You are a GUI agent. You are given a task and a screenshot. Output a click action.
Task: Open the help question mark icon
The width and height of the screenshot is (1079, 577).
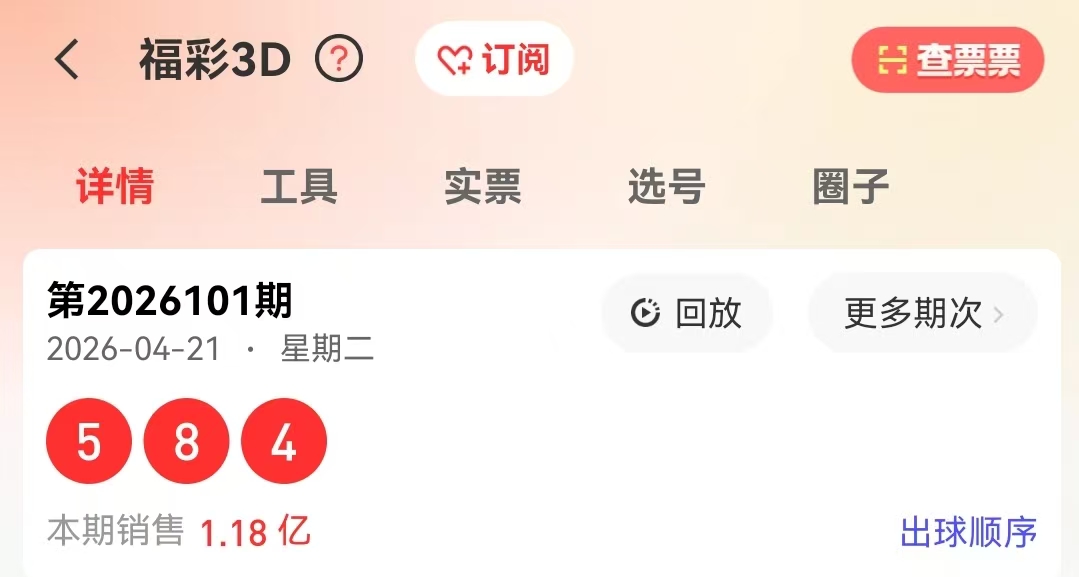click(339, 61)
